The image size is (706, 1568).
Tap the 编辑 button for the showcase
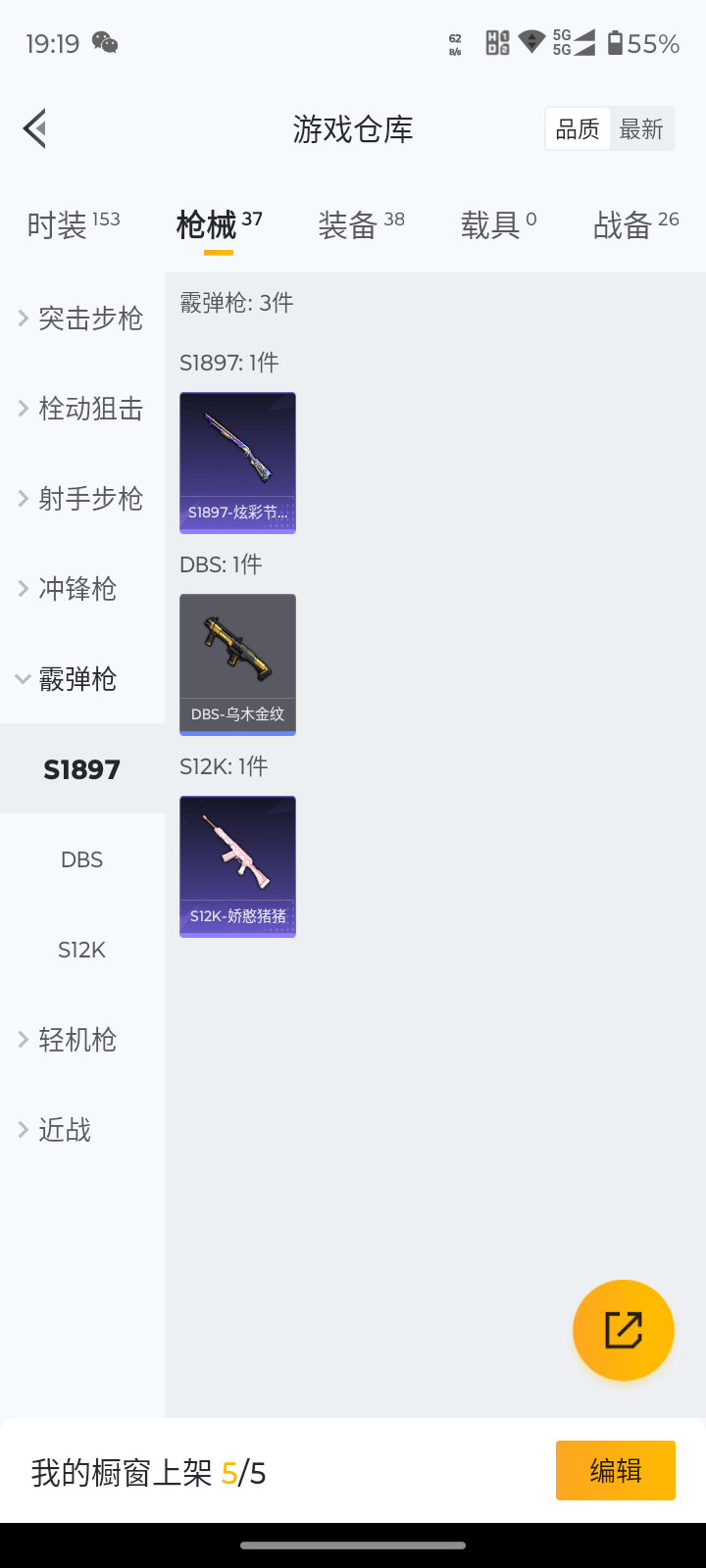tap(615, 1470)
